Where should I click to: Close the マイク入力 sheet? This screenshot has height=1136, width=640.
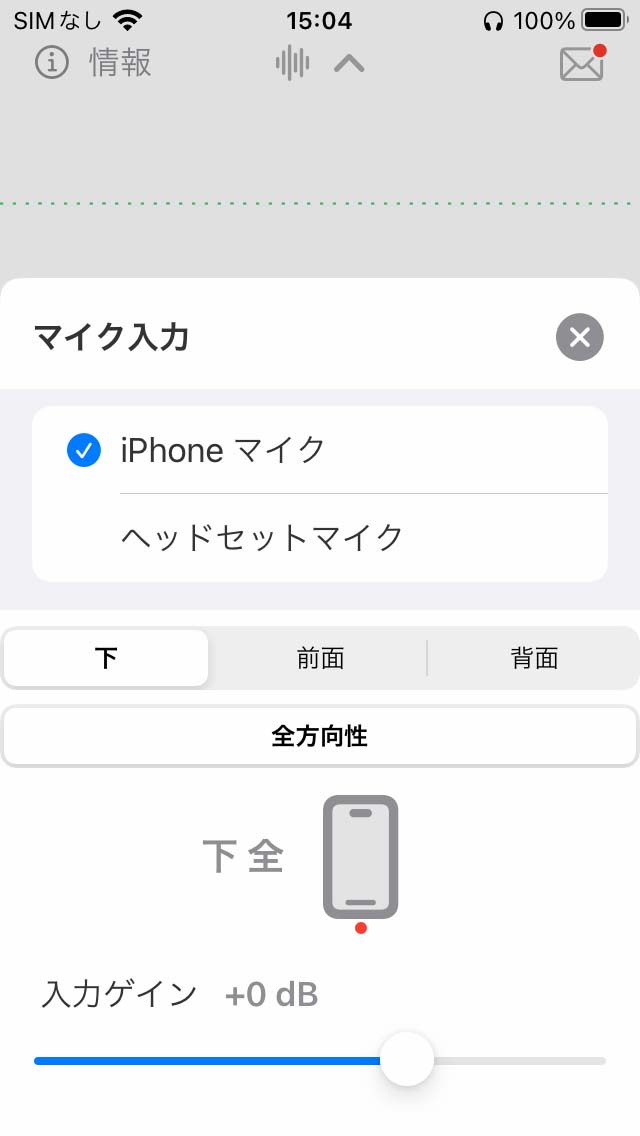pyautogui.click(x=579, y=337)
